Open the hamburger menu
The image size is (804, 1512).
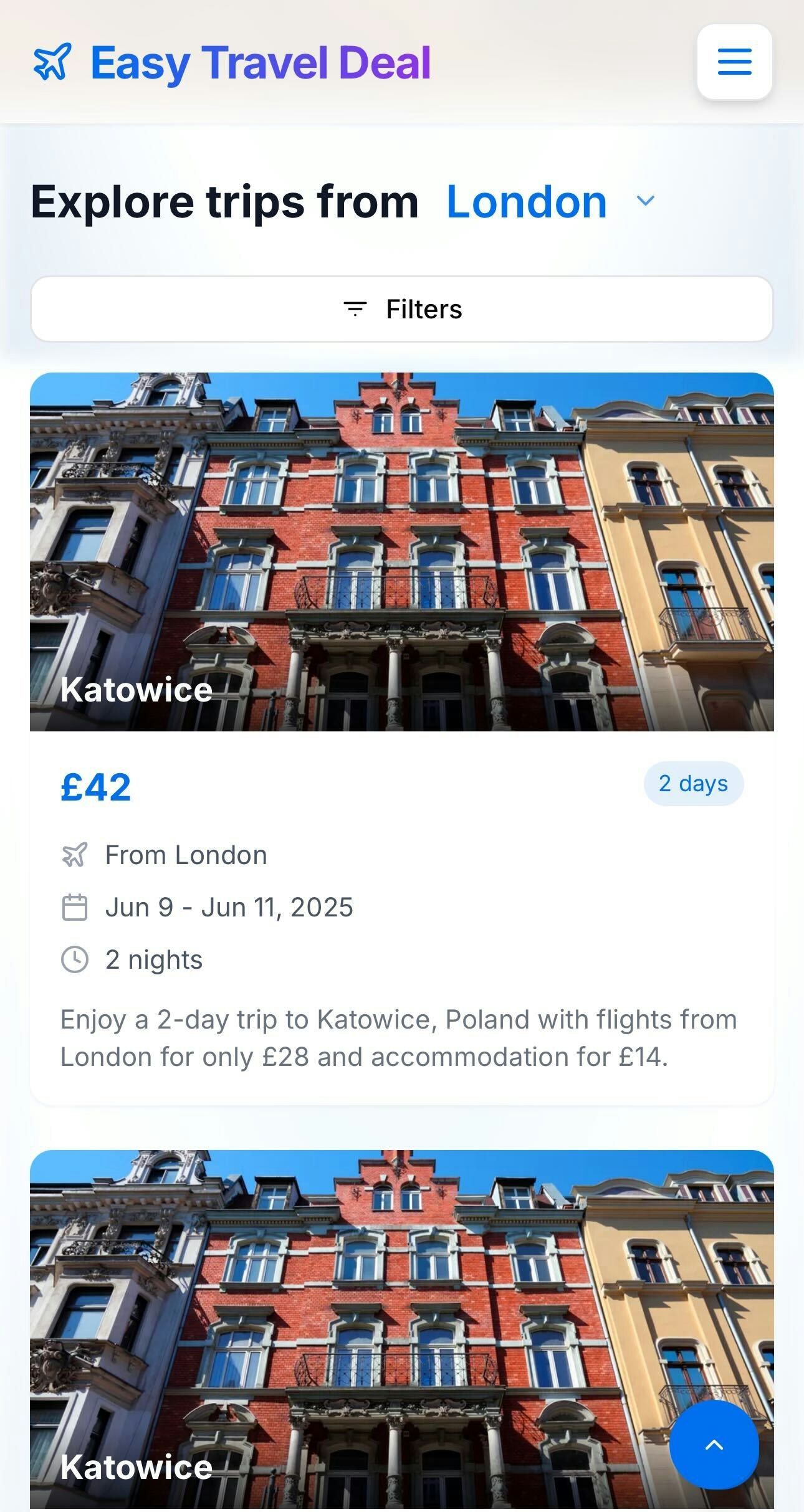(x=734, y=62)
